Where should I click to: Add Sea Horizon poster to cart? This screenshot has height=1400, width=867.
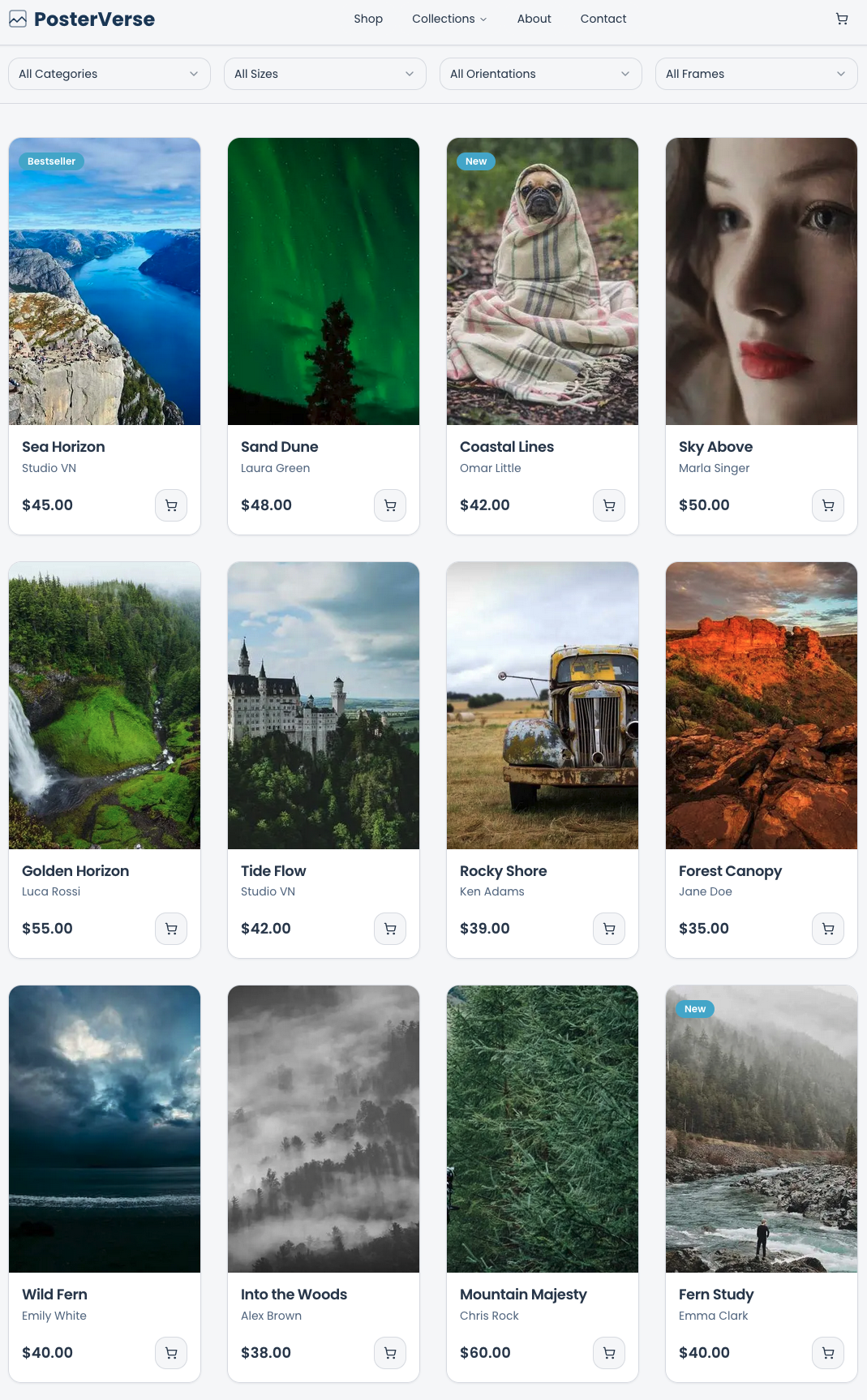(170, 505)
